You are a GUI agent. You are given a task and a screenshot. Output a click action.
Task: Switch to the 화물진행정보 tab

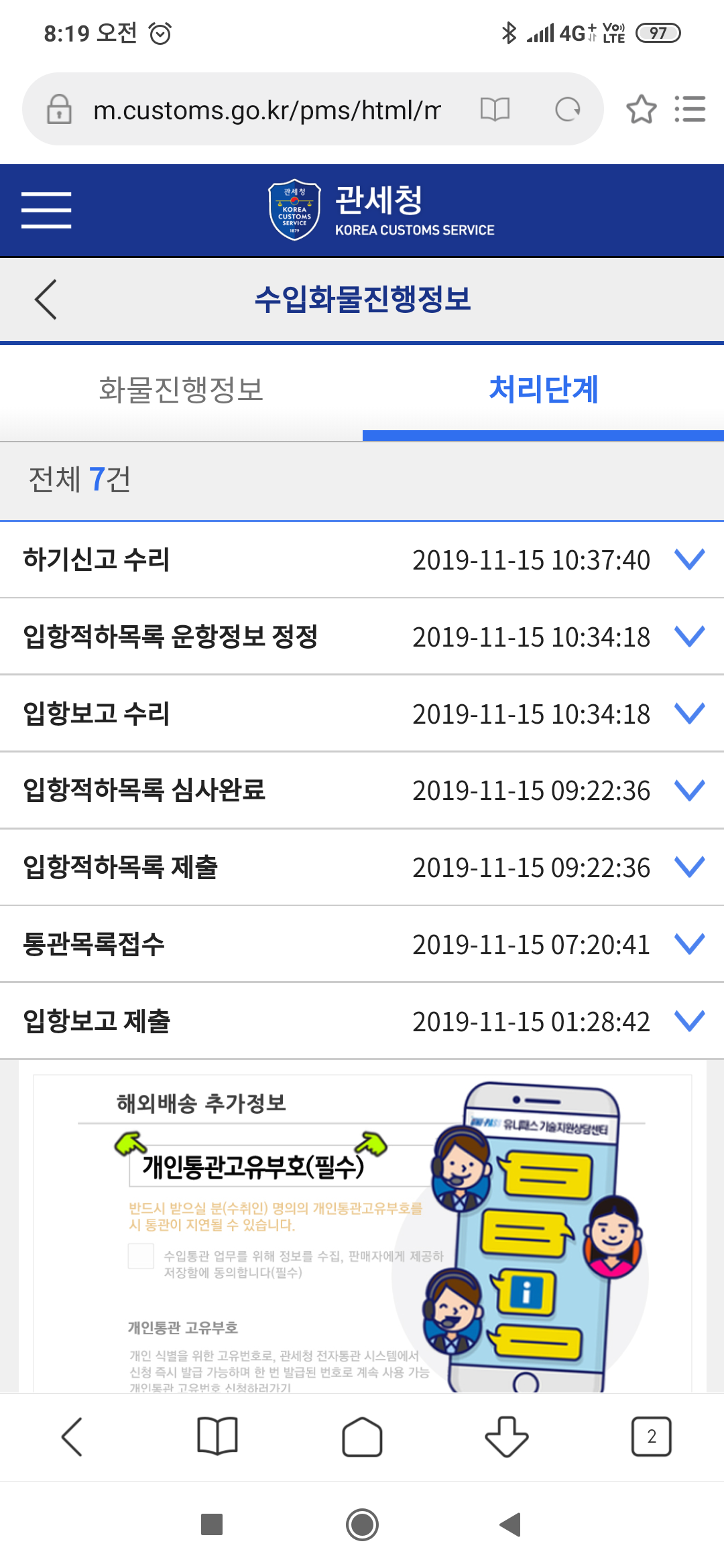(x=181, y=390)
